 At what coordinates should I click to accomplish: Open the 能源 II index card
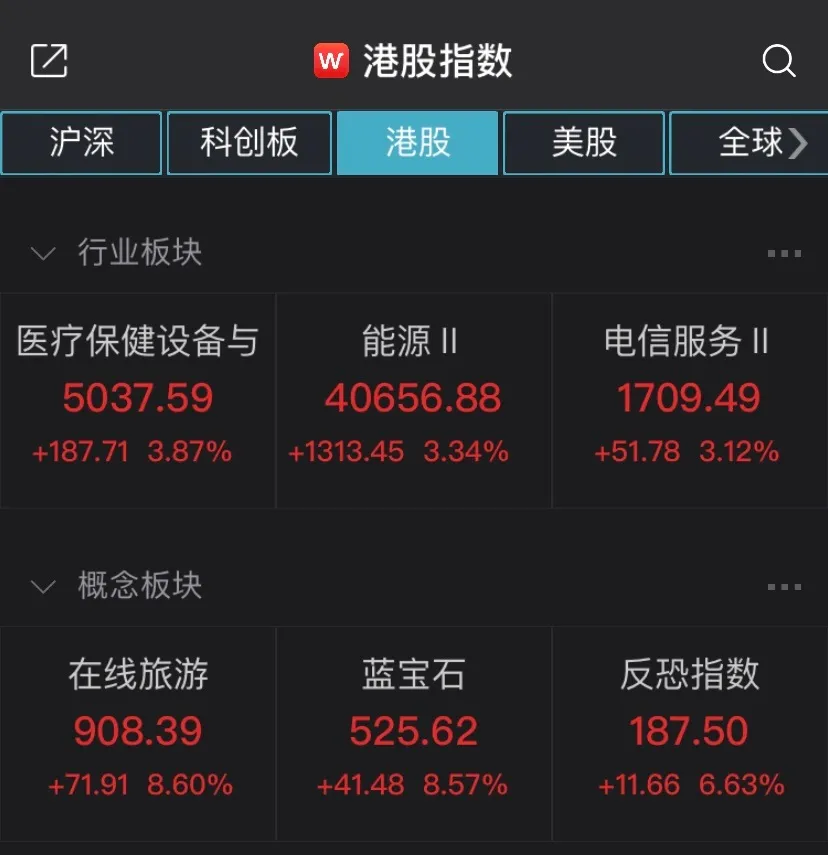click(x=413, y=400)
